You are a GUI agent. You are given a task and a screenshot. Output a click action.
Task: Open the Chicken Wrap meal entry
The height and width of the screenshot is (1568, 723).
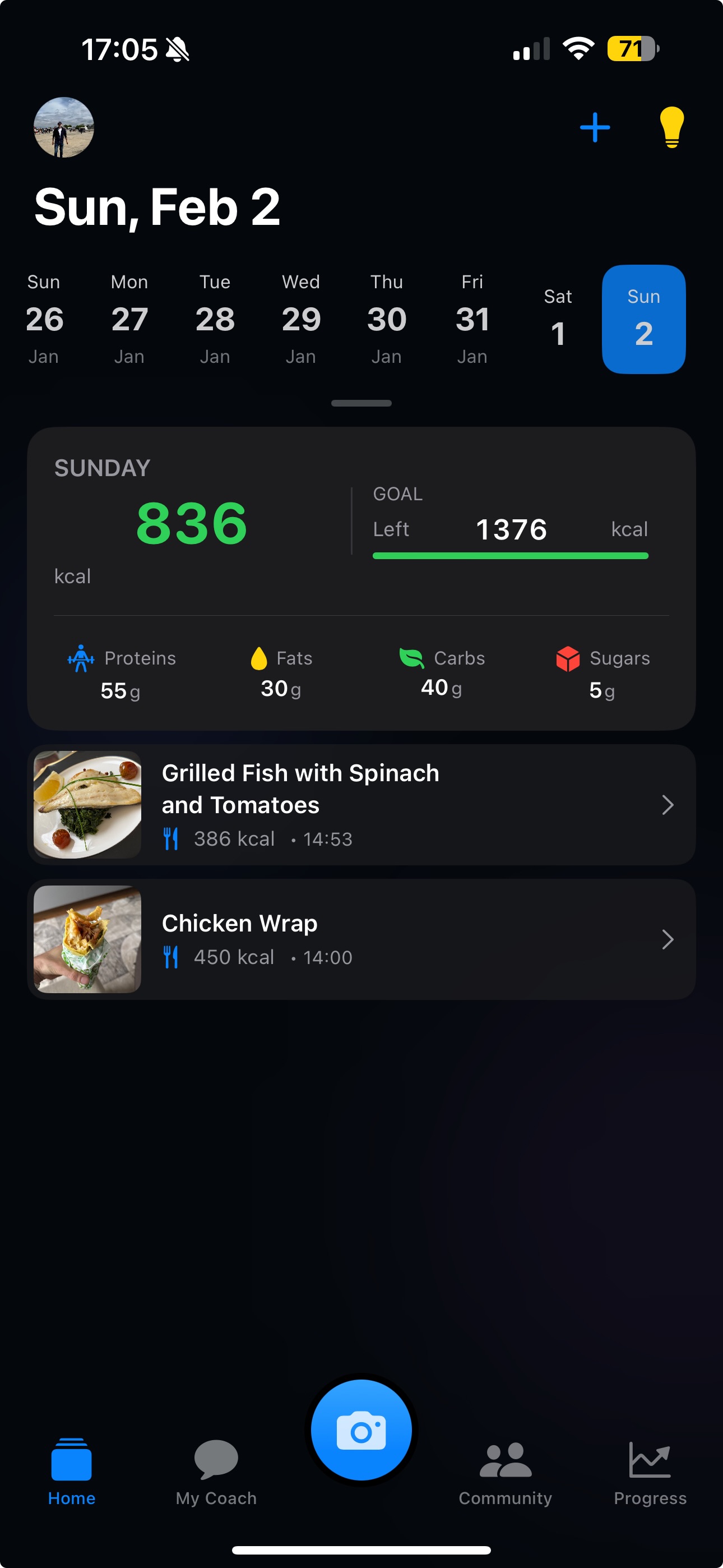(x=361, y=939)
